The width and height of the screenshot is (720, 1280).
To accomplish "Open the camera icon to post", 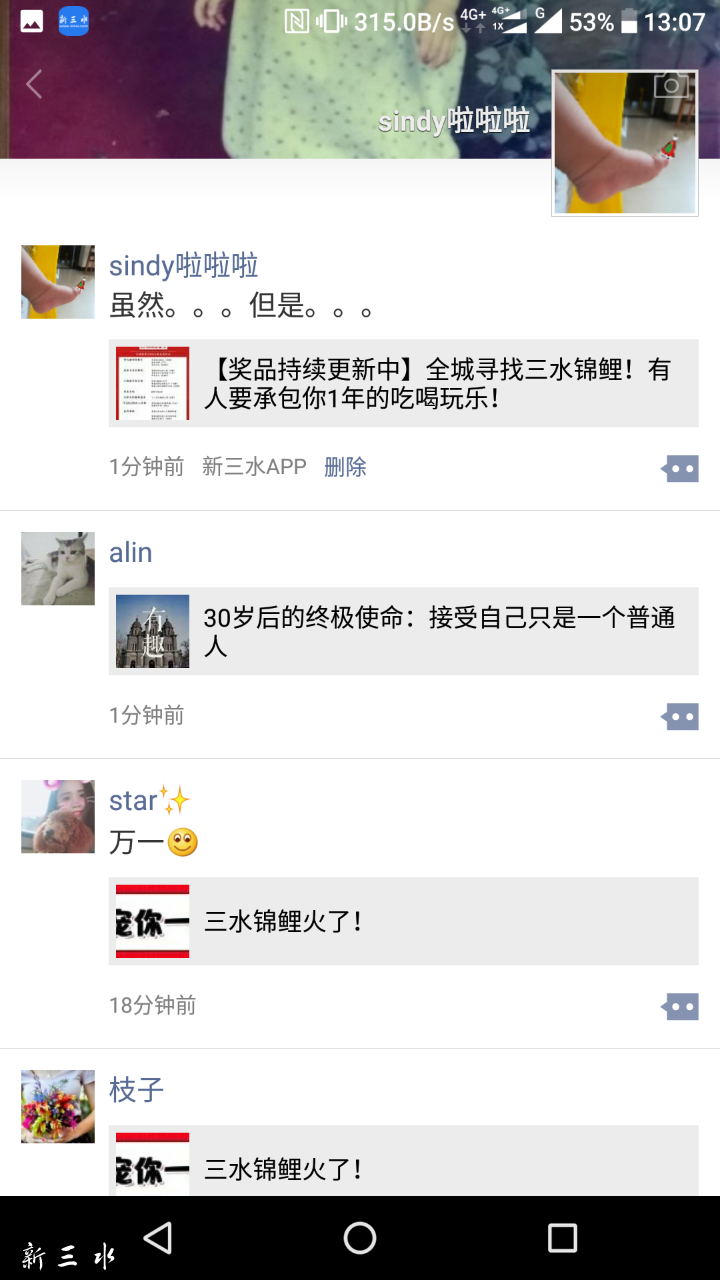I will [672, 85].
